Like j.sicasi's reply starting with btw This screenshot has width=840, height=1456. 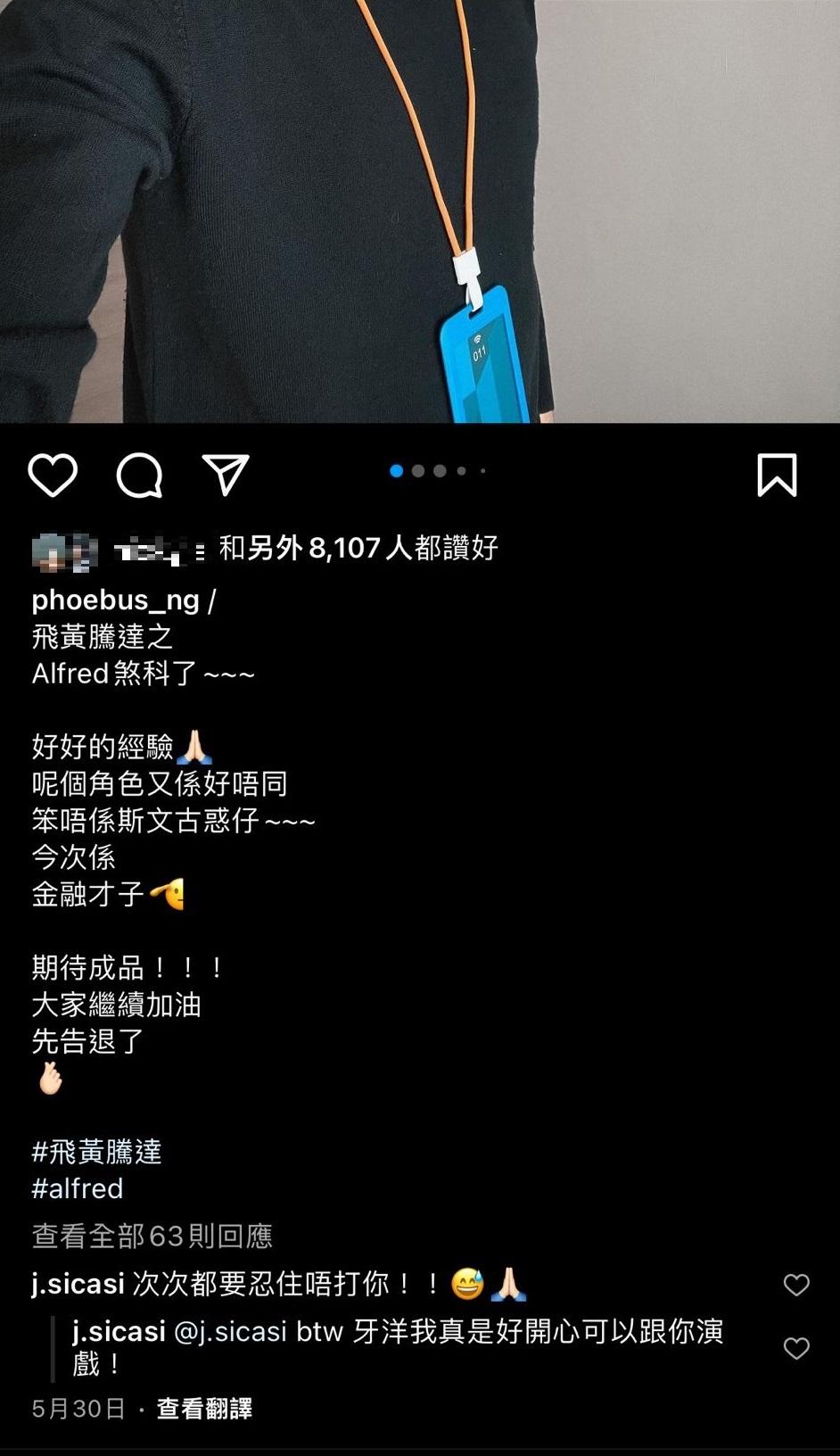click(795, 1348)
